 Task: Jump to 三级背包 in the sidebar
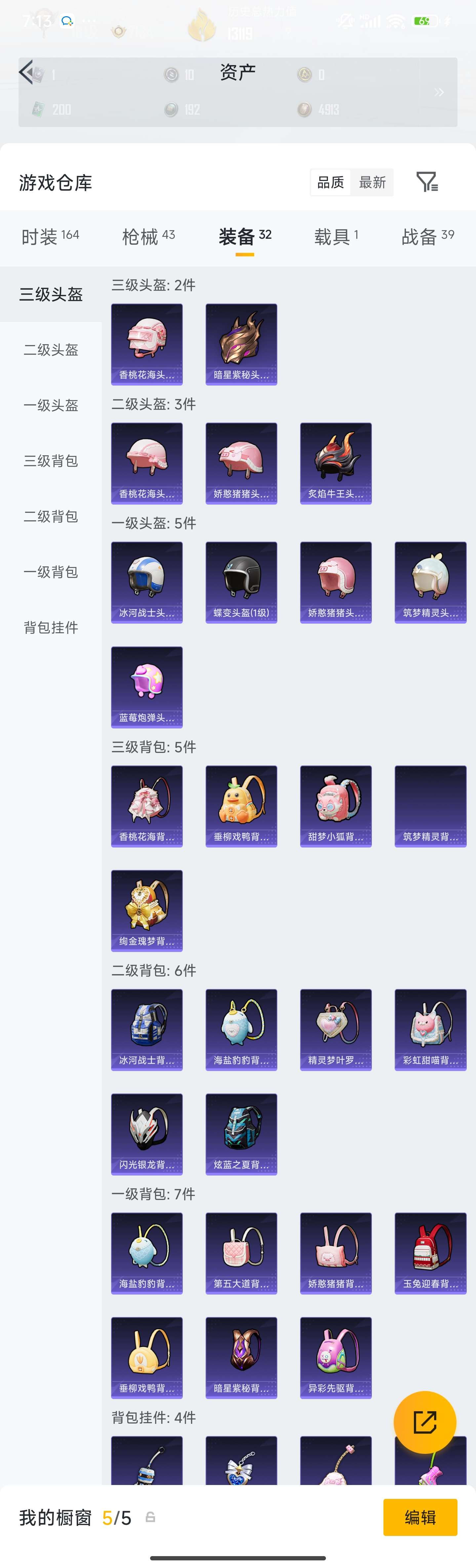pos(51,461)
